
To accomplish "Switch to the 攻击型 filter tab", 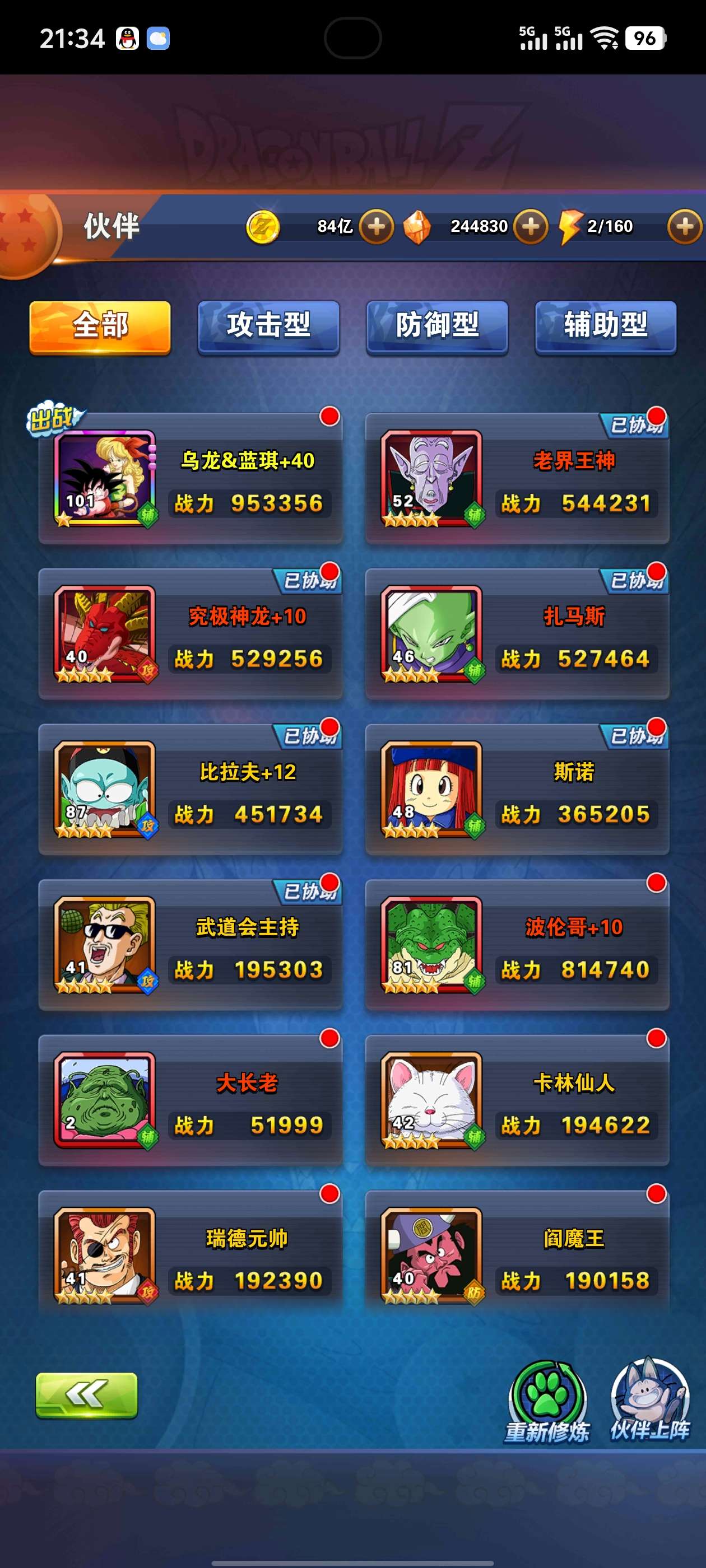I will 268,326.
